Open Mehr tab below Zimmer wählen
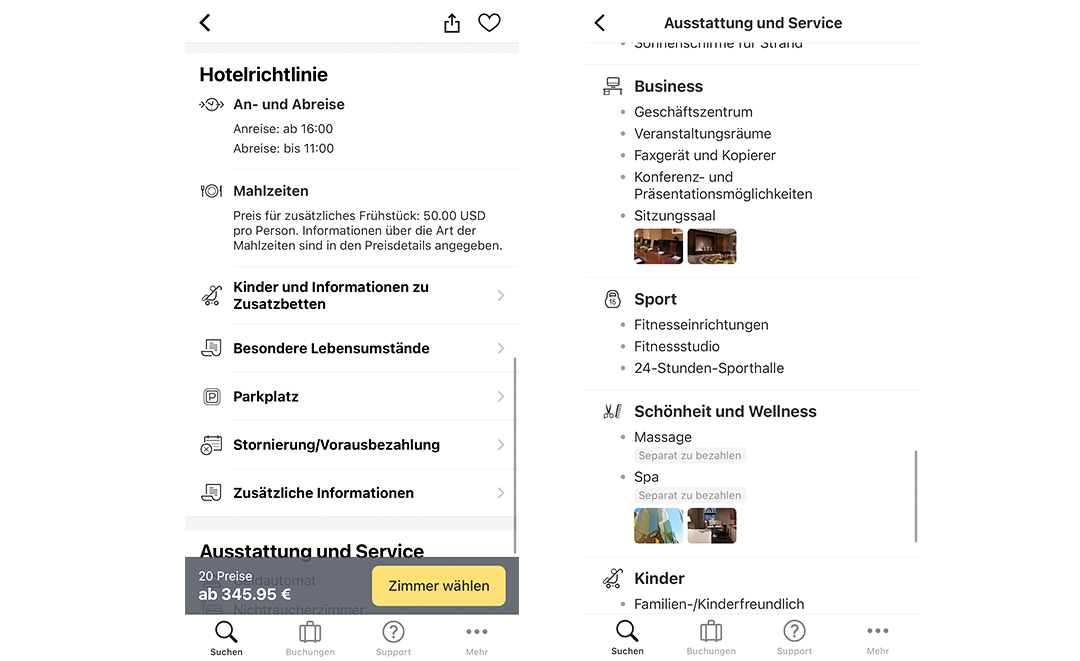Image resolution: width=1080 pixels, height=661 pixels. click(x=477, y=637)
